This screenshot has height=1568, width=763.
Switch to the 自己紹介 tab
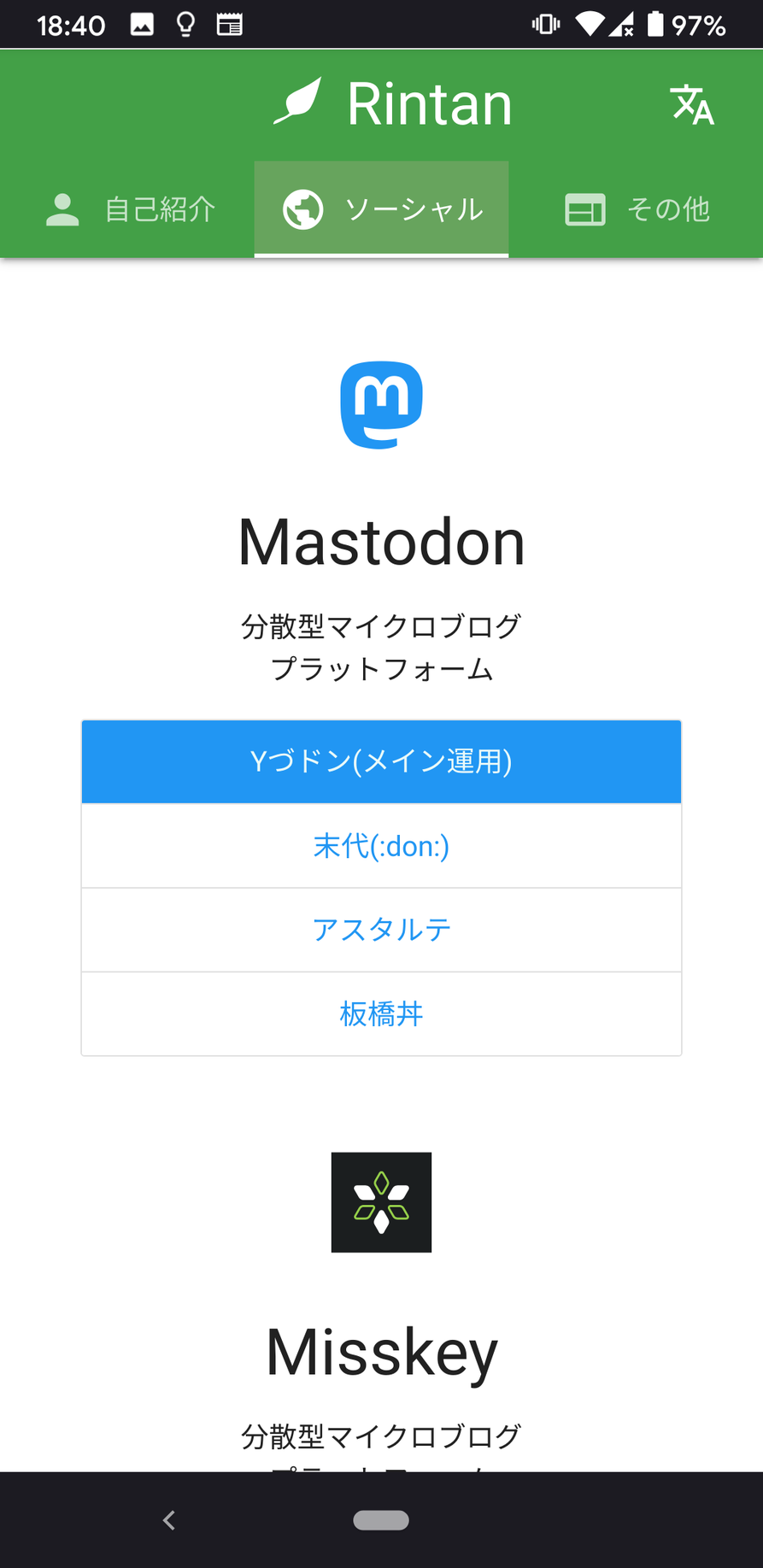click(x=130, y=209)
